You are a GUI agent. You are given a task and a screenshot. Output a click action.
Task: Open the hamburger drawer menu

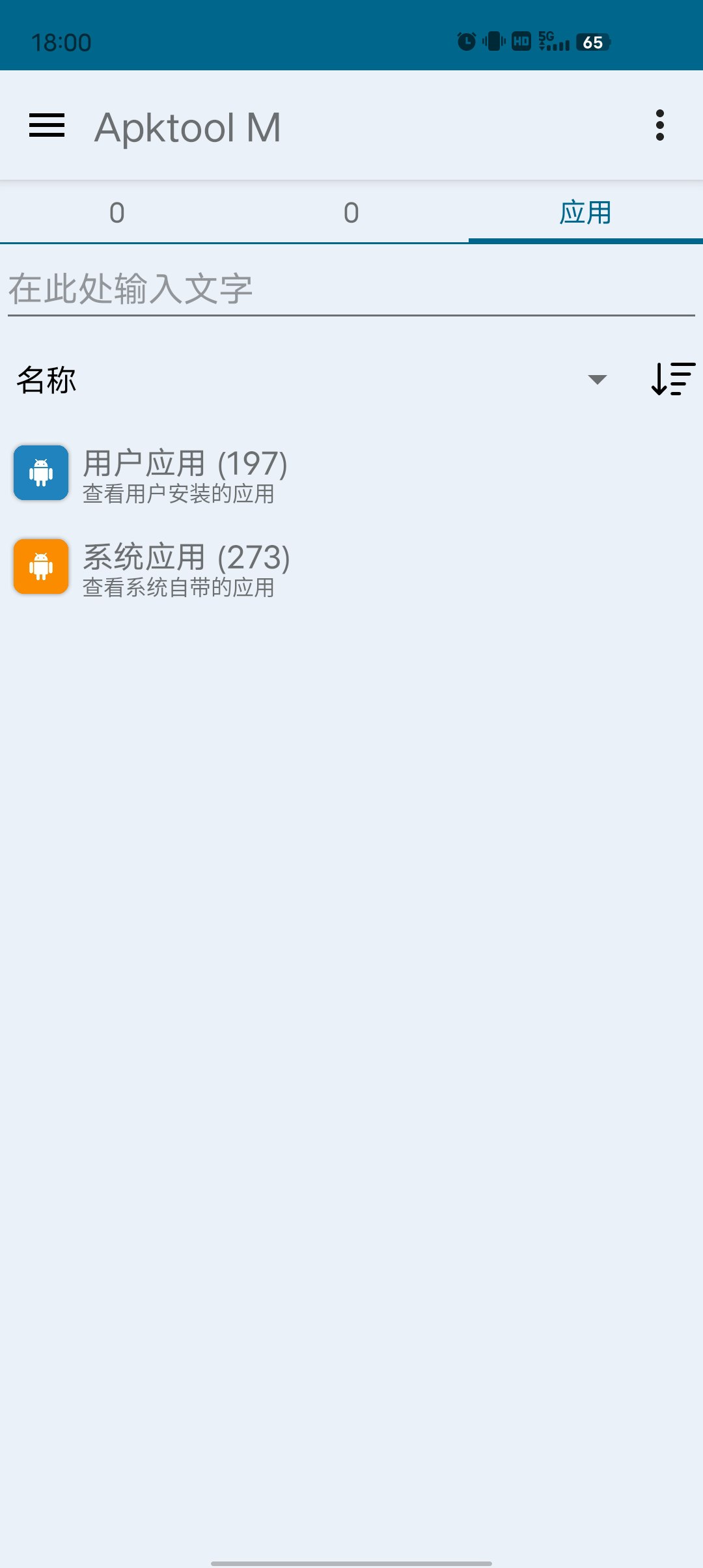47,126
